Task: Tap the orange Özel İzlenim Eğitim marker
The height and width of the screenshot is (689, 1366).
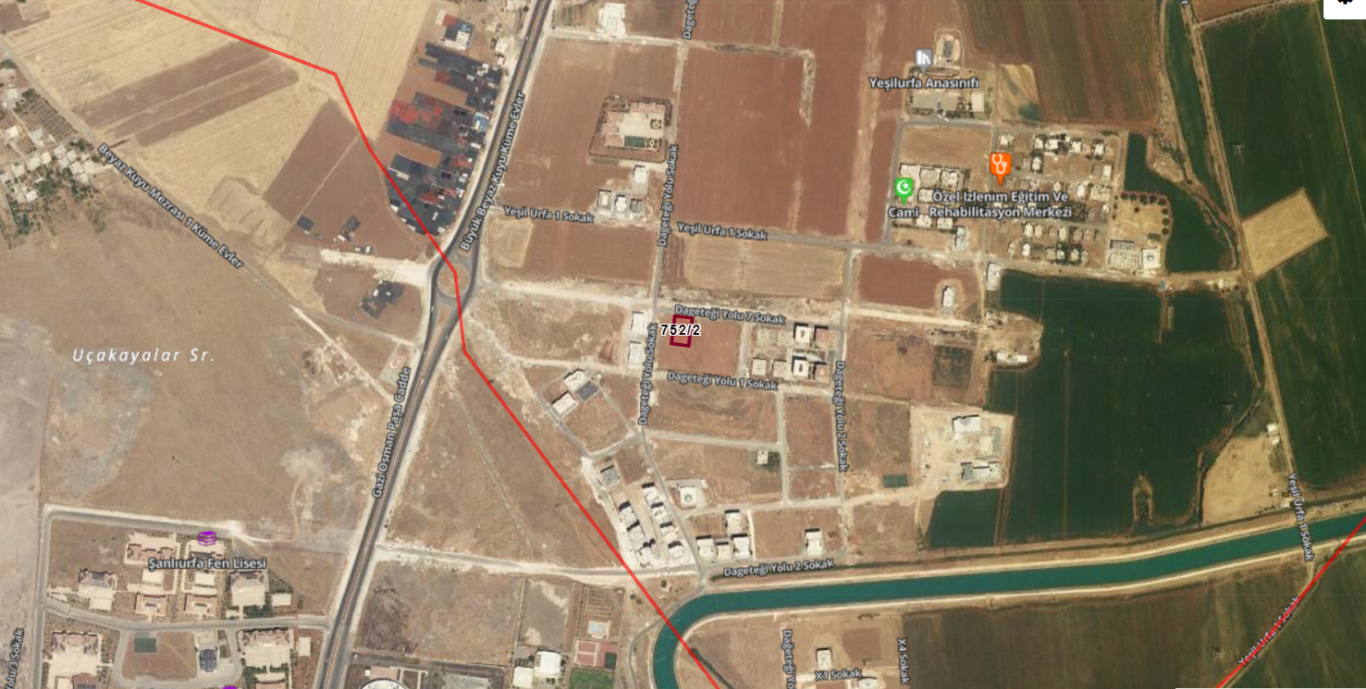Action: tap(999, 165)
